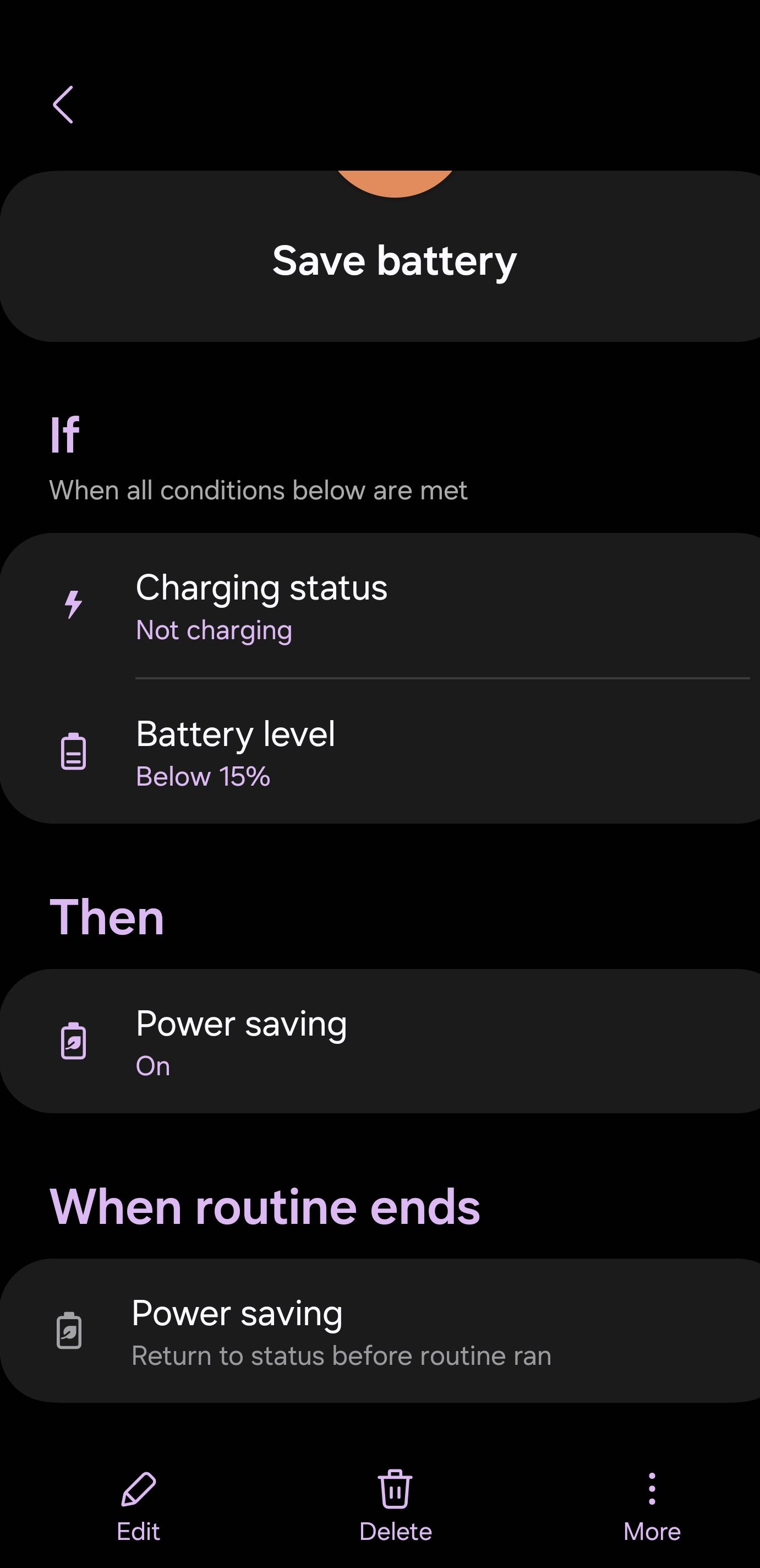Tap the Not charging value text

coord(213,630)
